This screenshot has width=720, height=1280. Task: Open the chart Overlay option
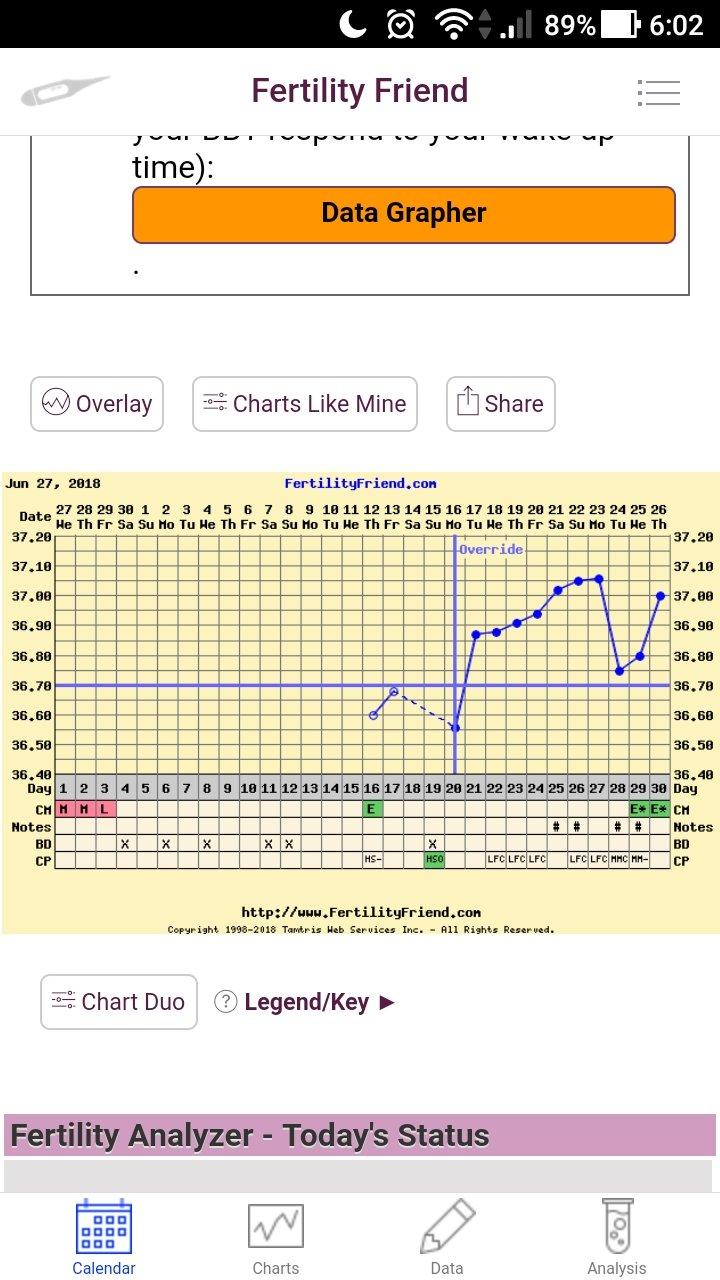coord(97,404)
